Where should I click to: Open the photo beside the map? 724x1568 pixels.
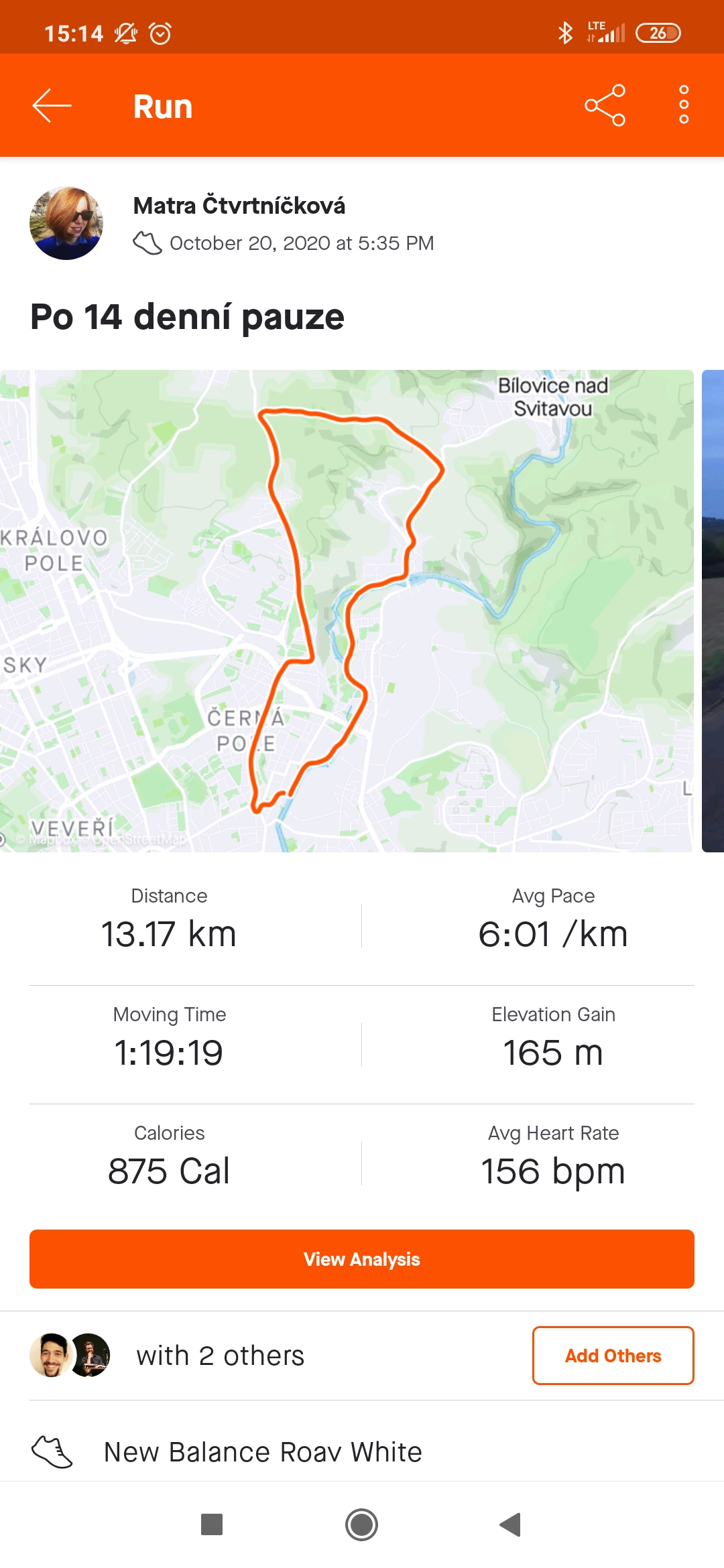(713, 611)
